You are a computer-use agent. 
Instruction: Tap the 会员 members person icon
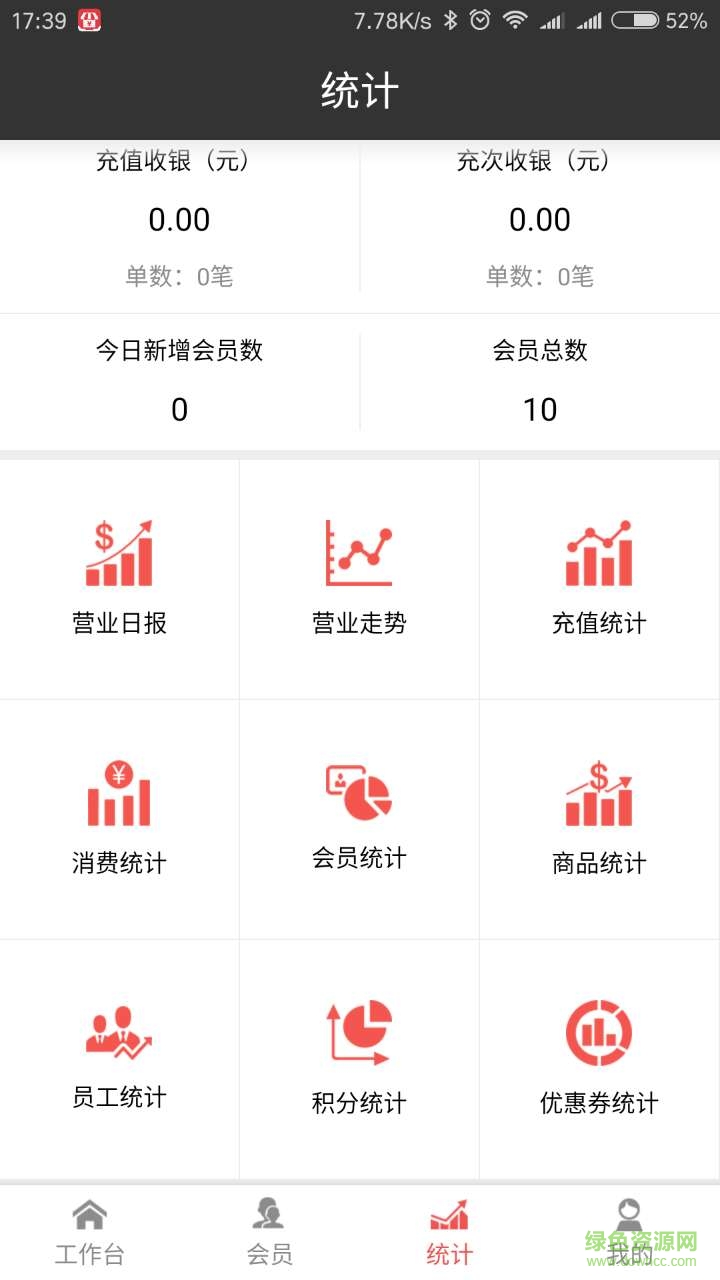point(269,1213)
